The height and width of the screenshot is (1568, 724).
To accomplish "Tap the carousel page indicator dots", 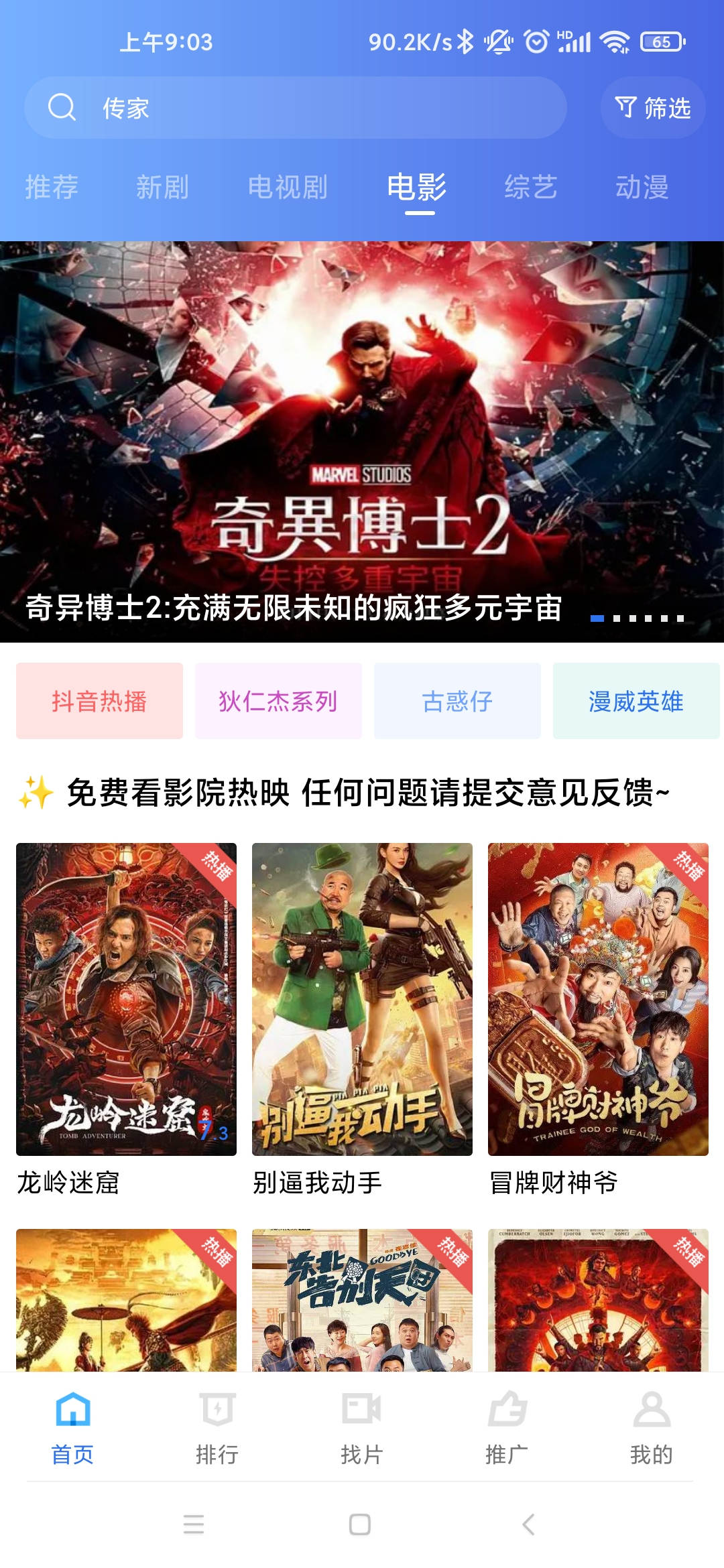I will coord(637,618).
